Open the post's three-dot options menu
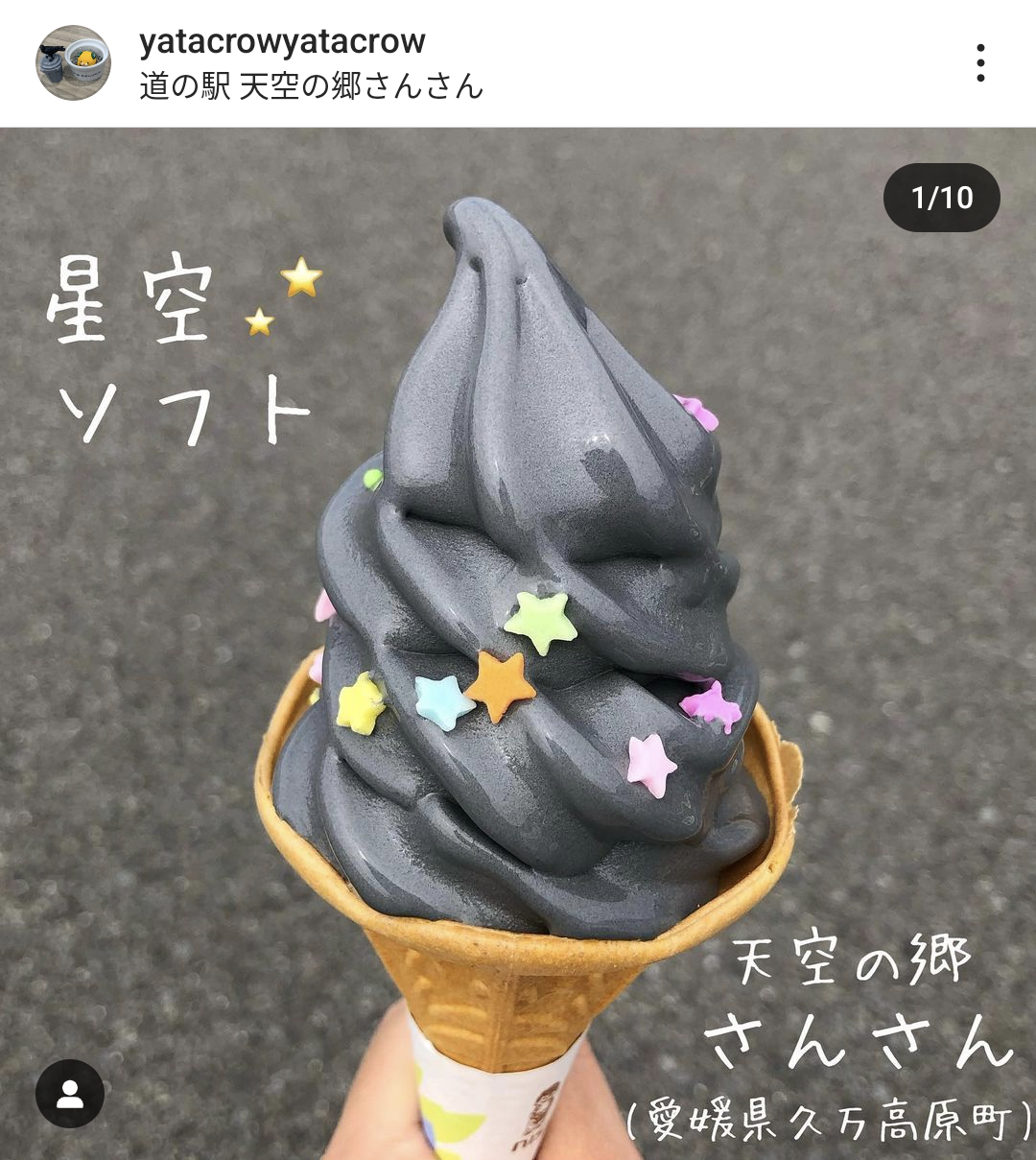Viewport: 1036px width, 1160px height. tap(979, 63)
